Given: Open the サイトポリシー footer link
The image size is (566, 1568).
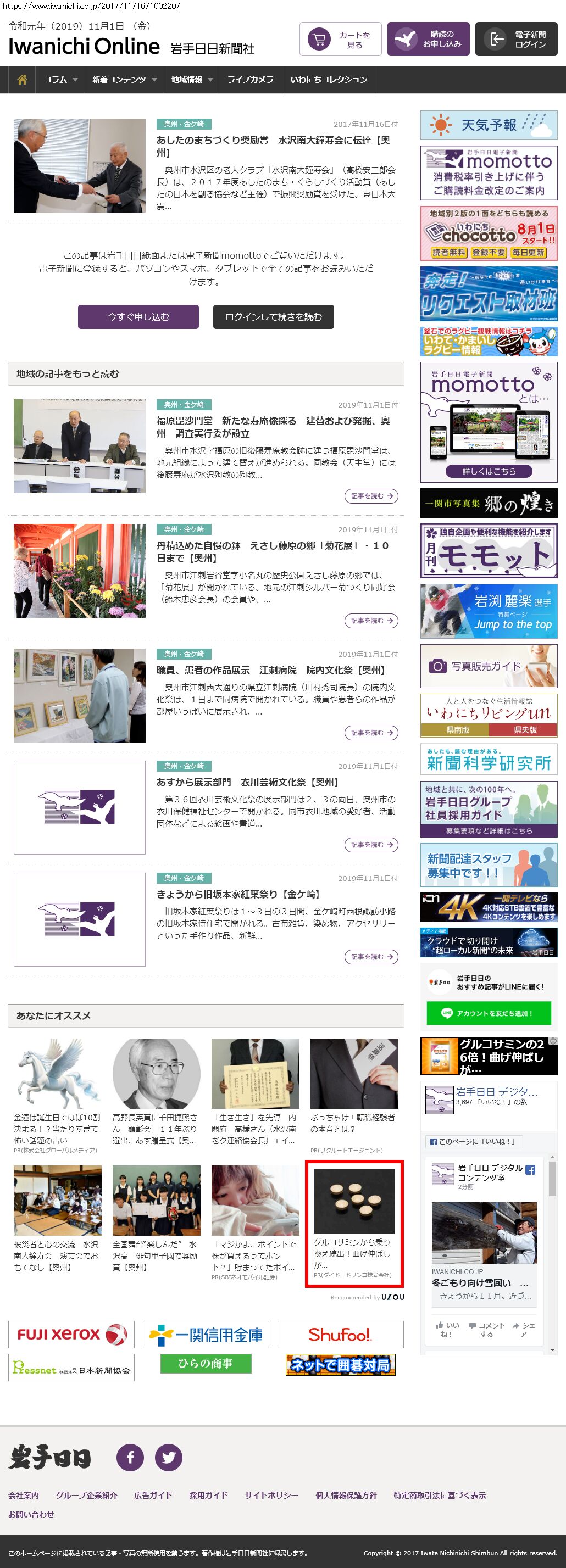Looking at the screenshot, I should point(271,1495).
